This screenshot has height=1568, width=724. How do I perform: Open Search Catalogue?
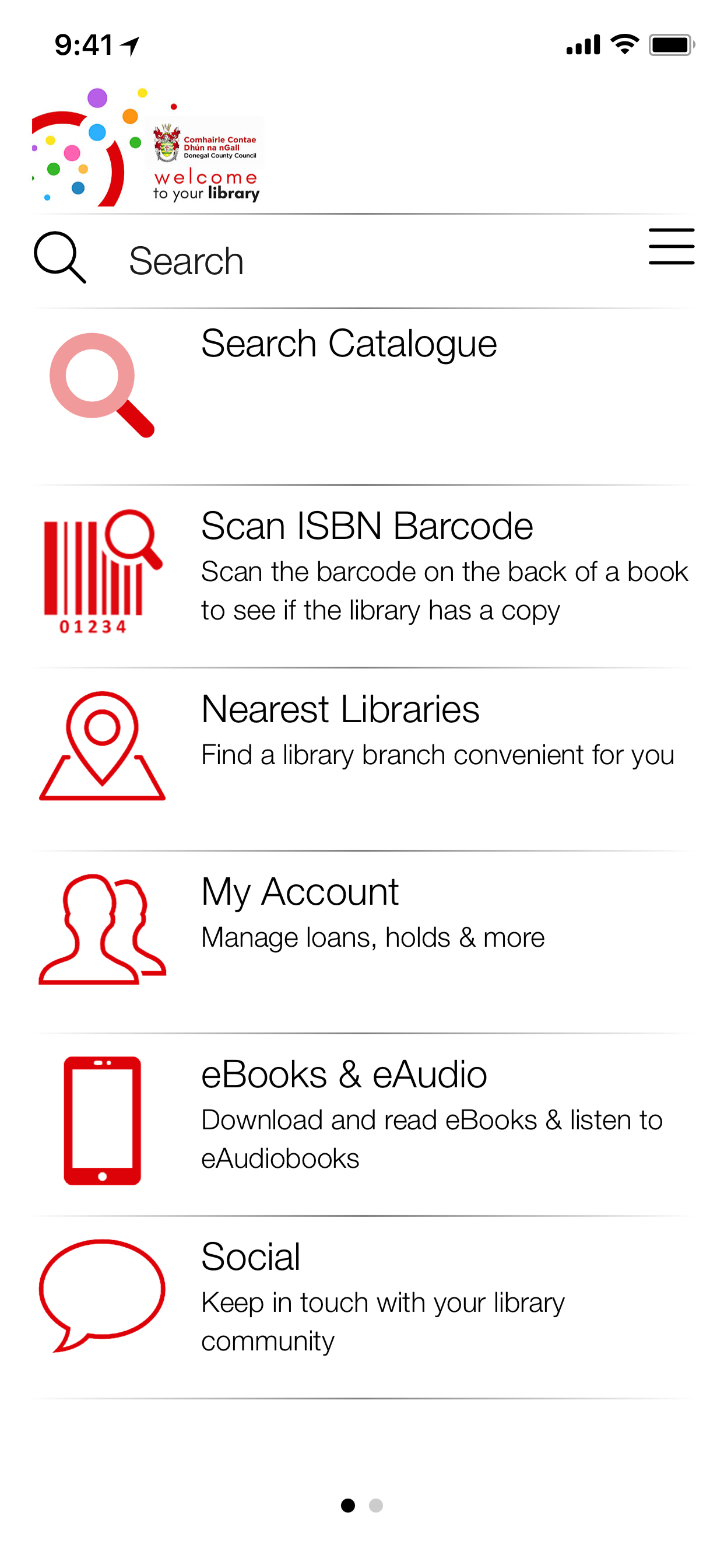point(349,344)
